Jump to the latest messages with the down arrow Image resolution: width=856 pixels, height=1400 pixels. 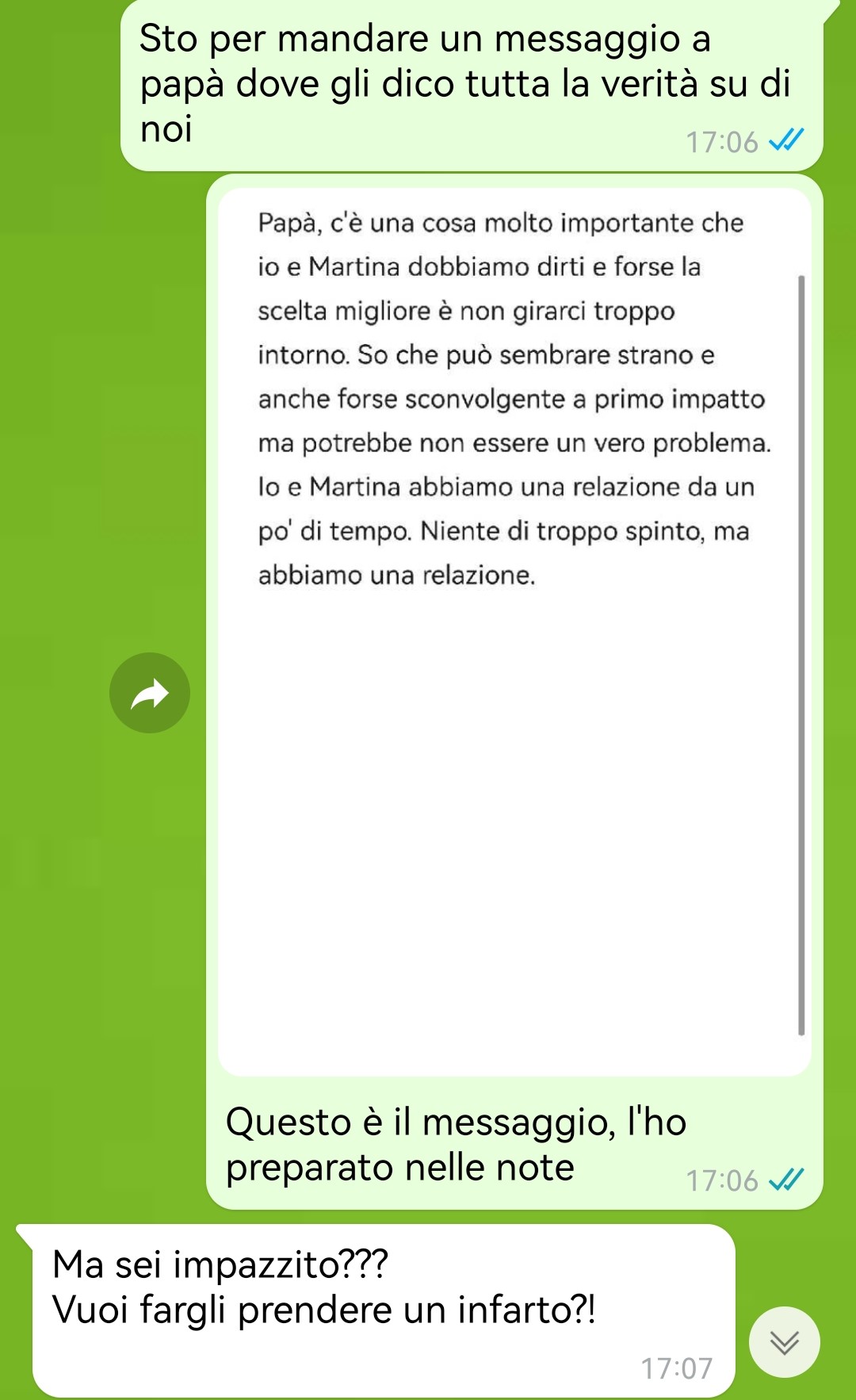click(x=785, y=1342)
